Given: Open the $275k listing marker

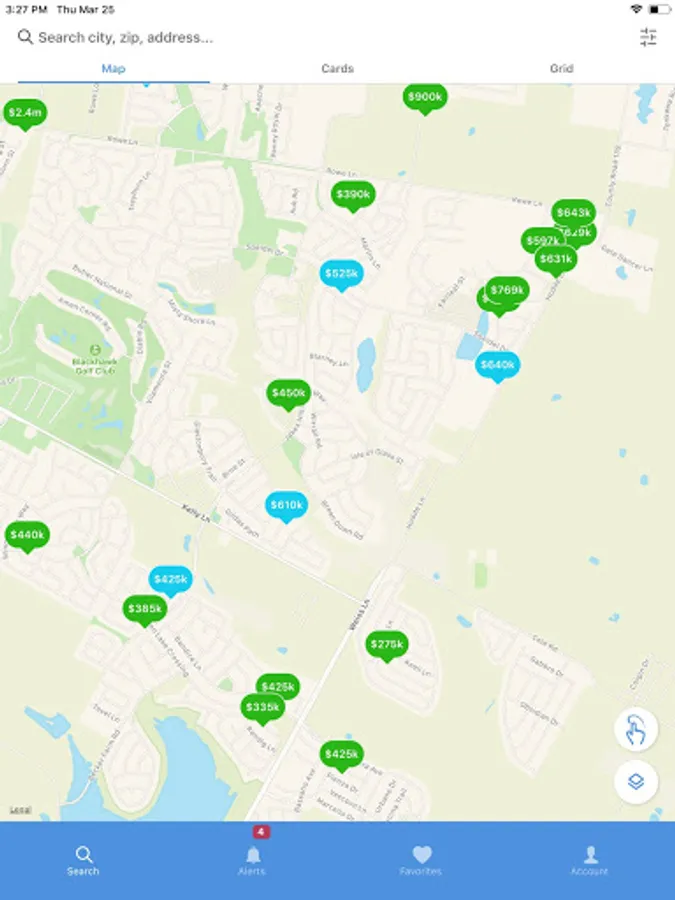Looking at the screenshot, I should tap(387, 646).
